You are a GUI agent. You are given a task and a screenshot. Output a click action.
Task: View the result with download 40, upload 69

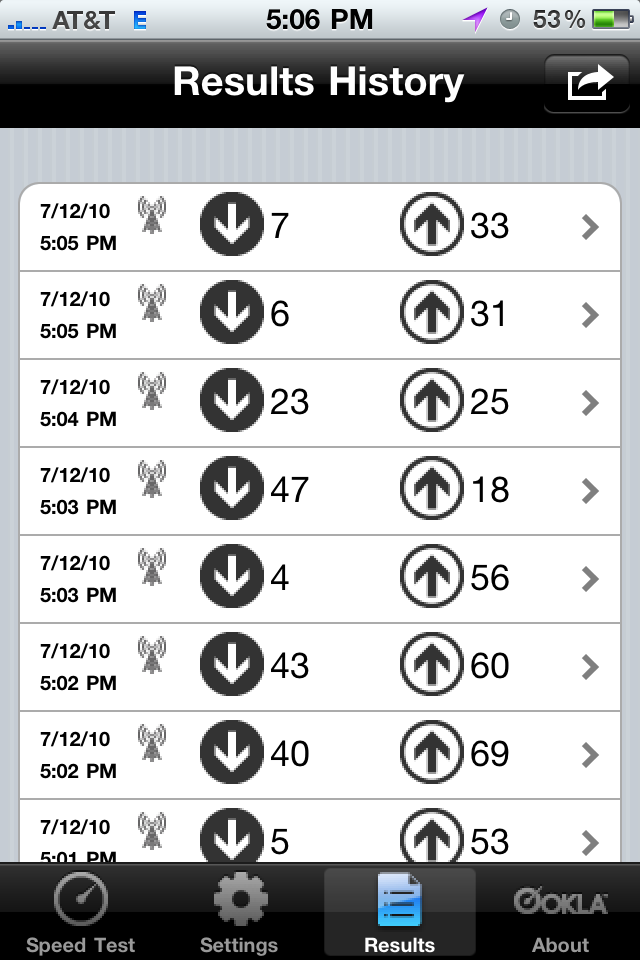(320, 755)
